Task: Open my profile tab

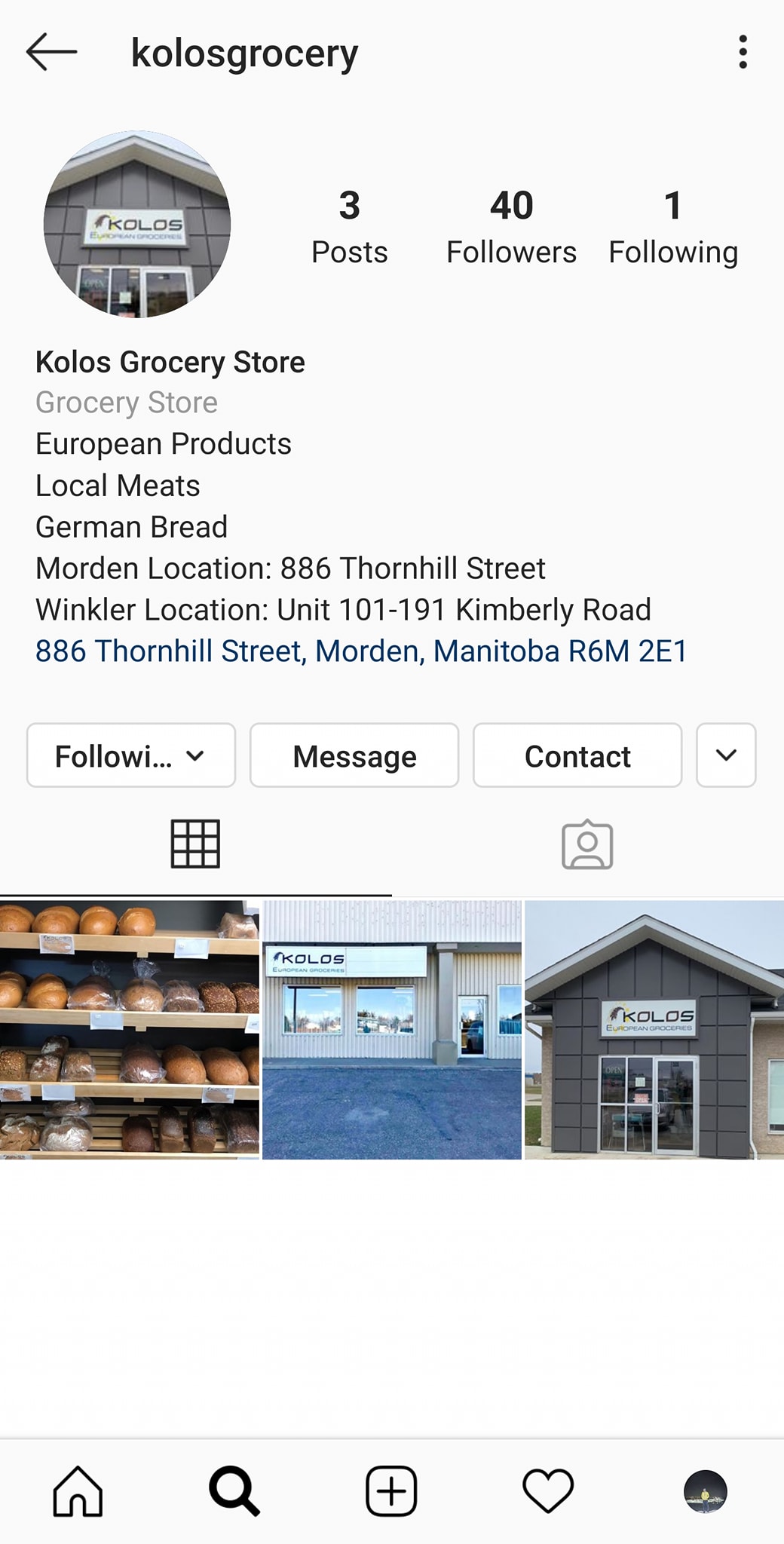Action: click(x=705, y=1491)
